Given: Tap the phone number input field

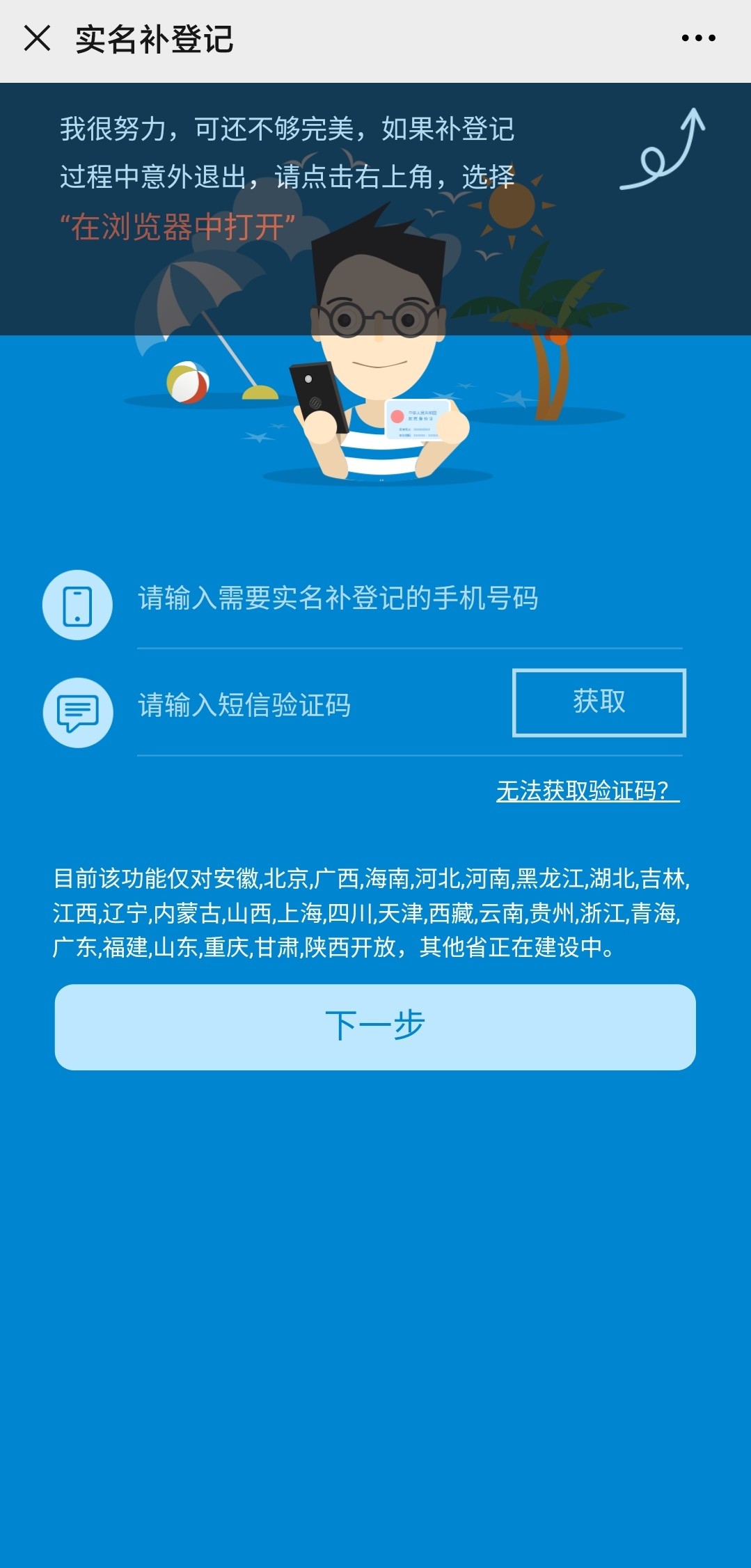Looking at the screenshot, I should [409, 599].
